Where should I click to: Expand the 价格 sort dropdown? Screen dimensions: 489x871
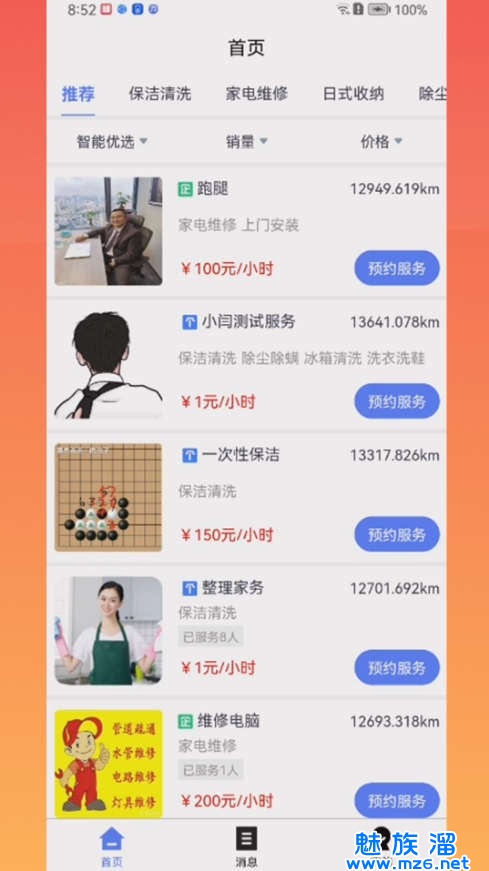pos(381,142)
